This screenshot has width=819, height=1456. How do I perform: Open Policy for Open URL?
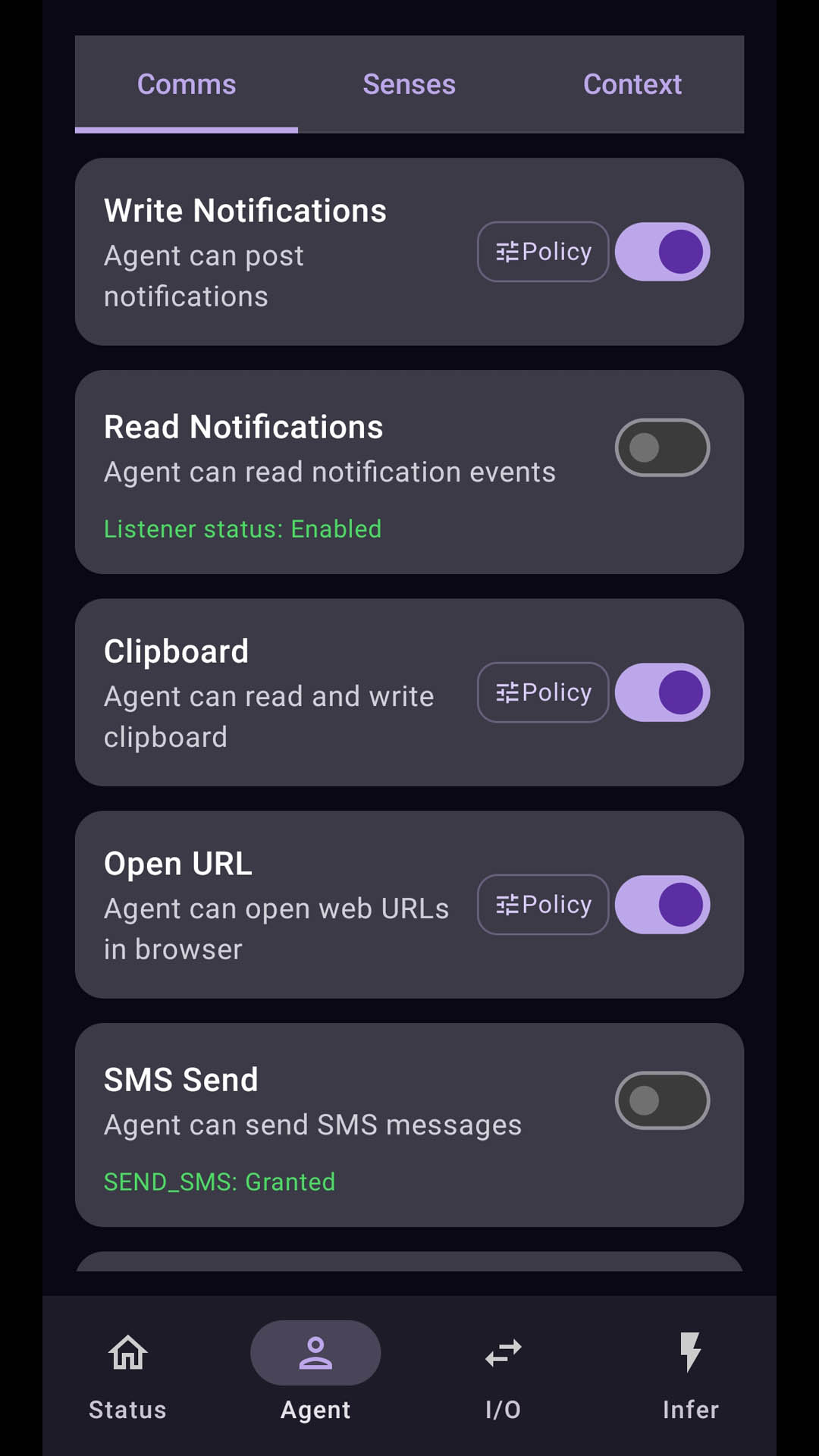[543, 905]
